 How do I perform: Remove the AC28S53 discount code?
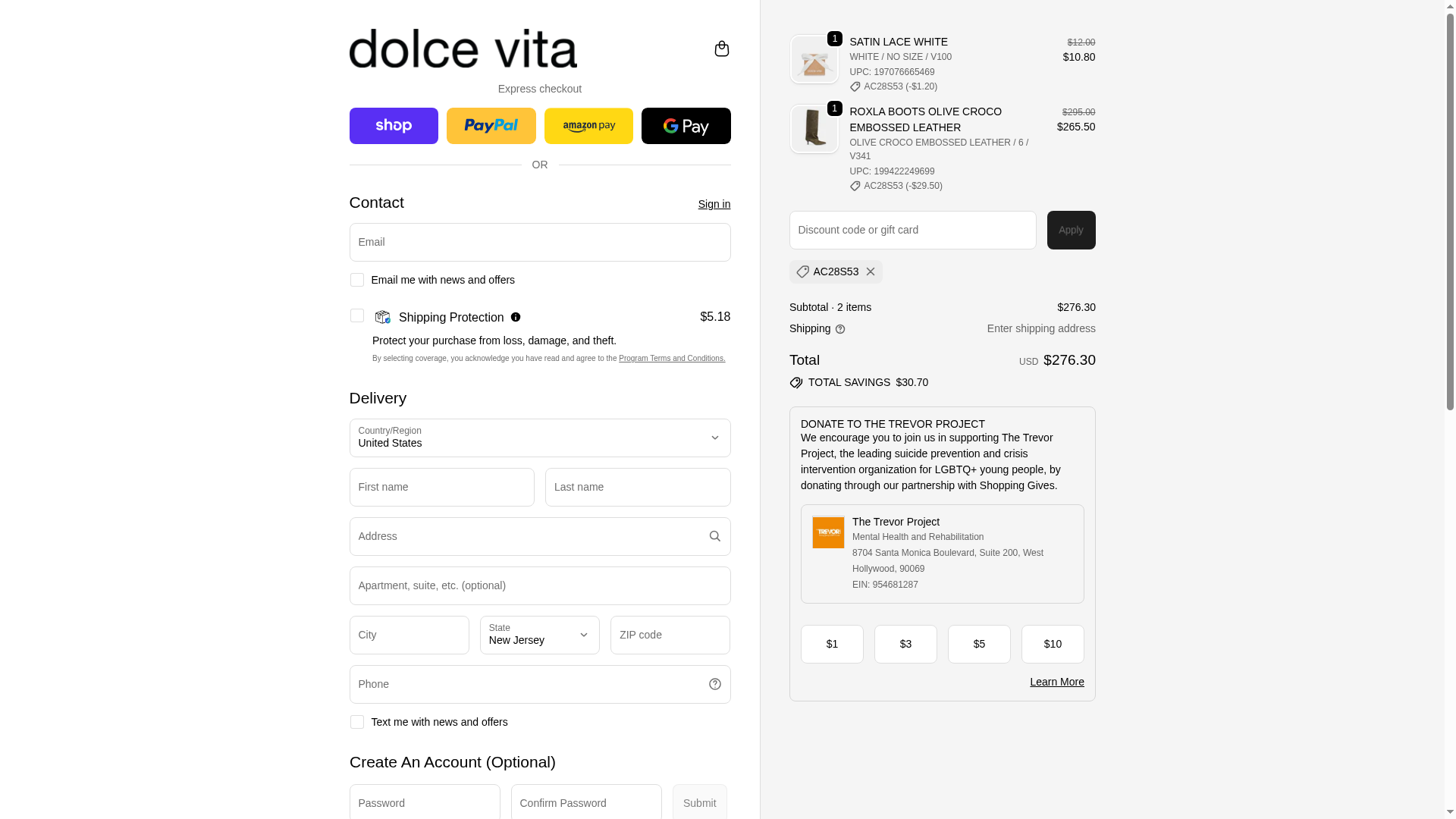pyautogui.click(x=871, y=271)
